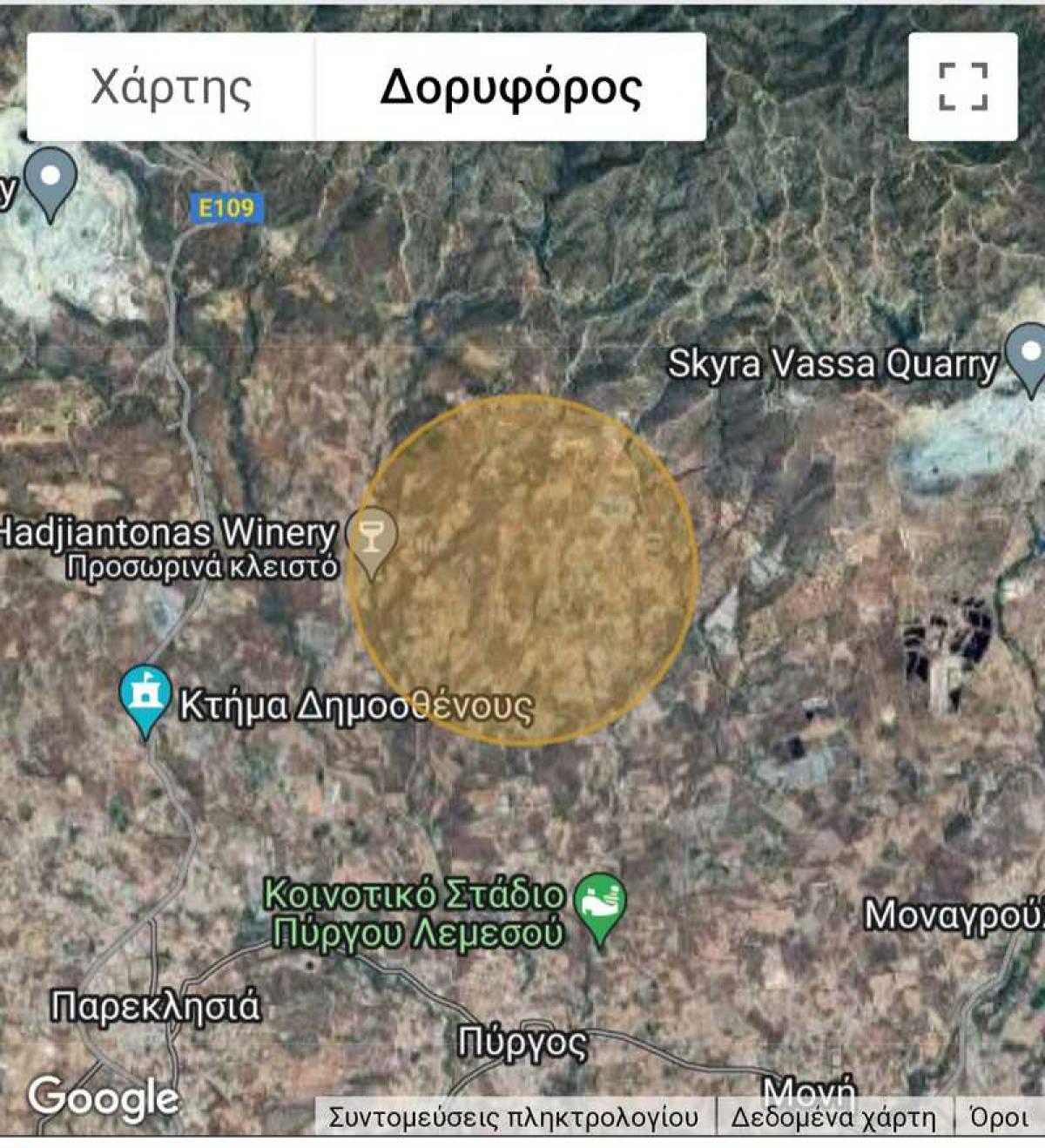Switch to the Χάρτης map view
Screen dimensions: 1045x1148
click(171, 87)
